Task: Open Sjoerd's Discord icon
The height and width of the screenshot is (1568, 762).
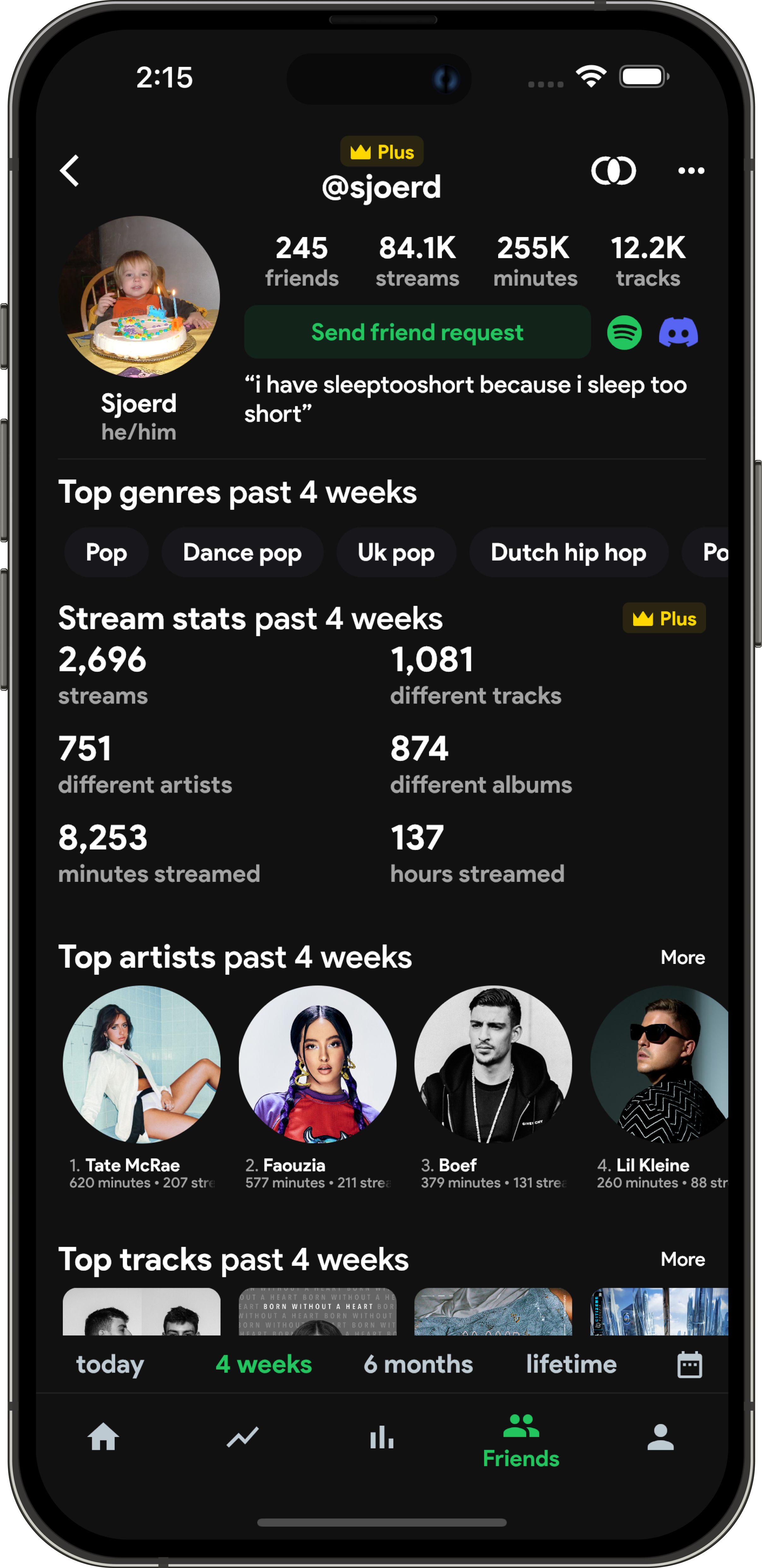Action: (679, 332)
